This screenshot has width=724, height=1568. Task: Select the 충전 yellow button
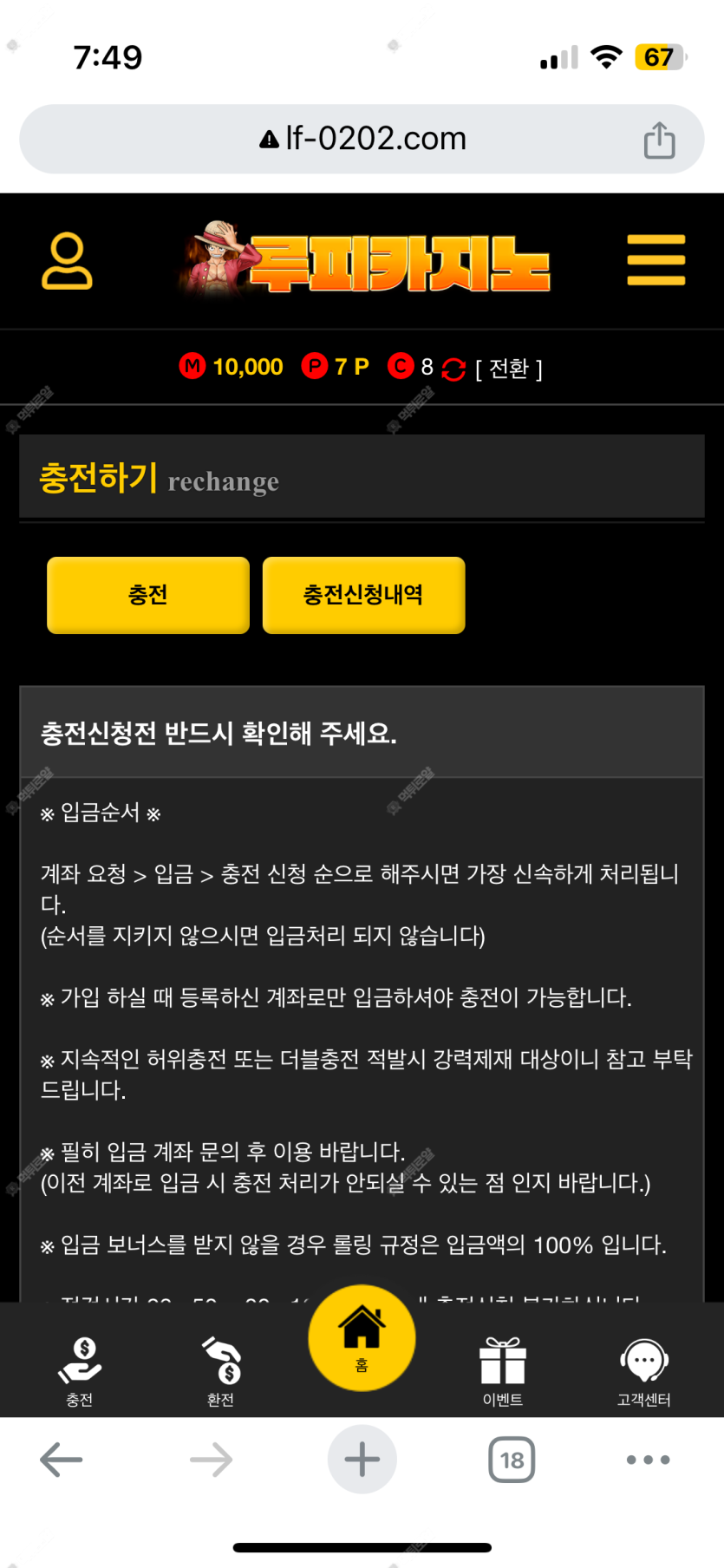[148, 595]
